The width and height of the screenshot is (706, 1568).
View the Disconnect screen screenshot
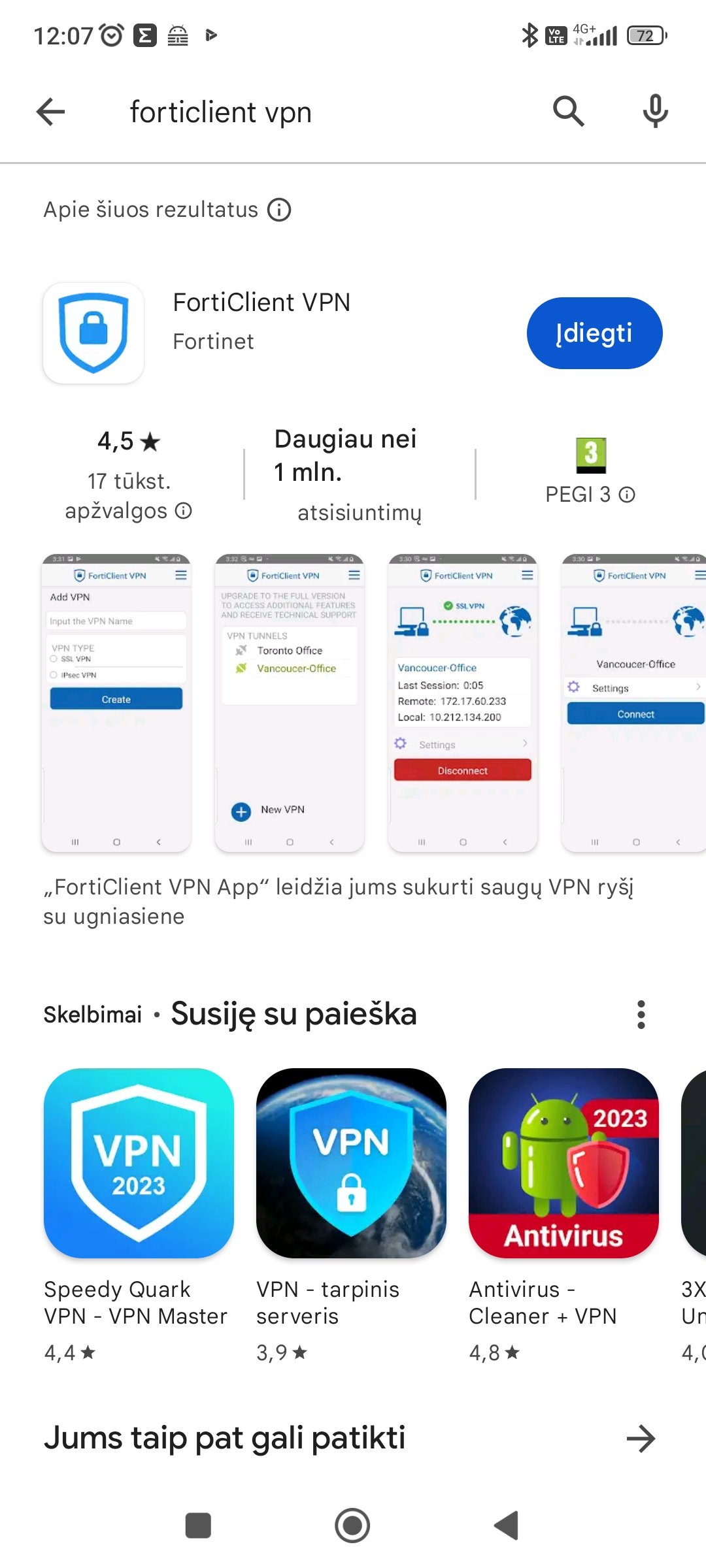463,703
